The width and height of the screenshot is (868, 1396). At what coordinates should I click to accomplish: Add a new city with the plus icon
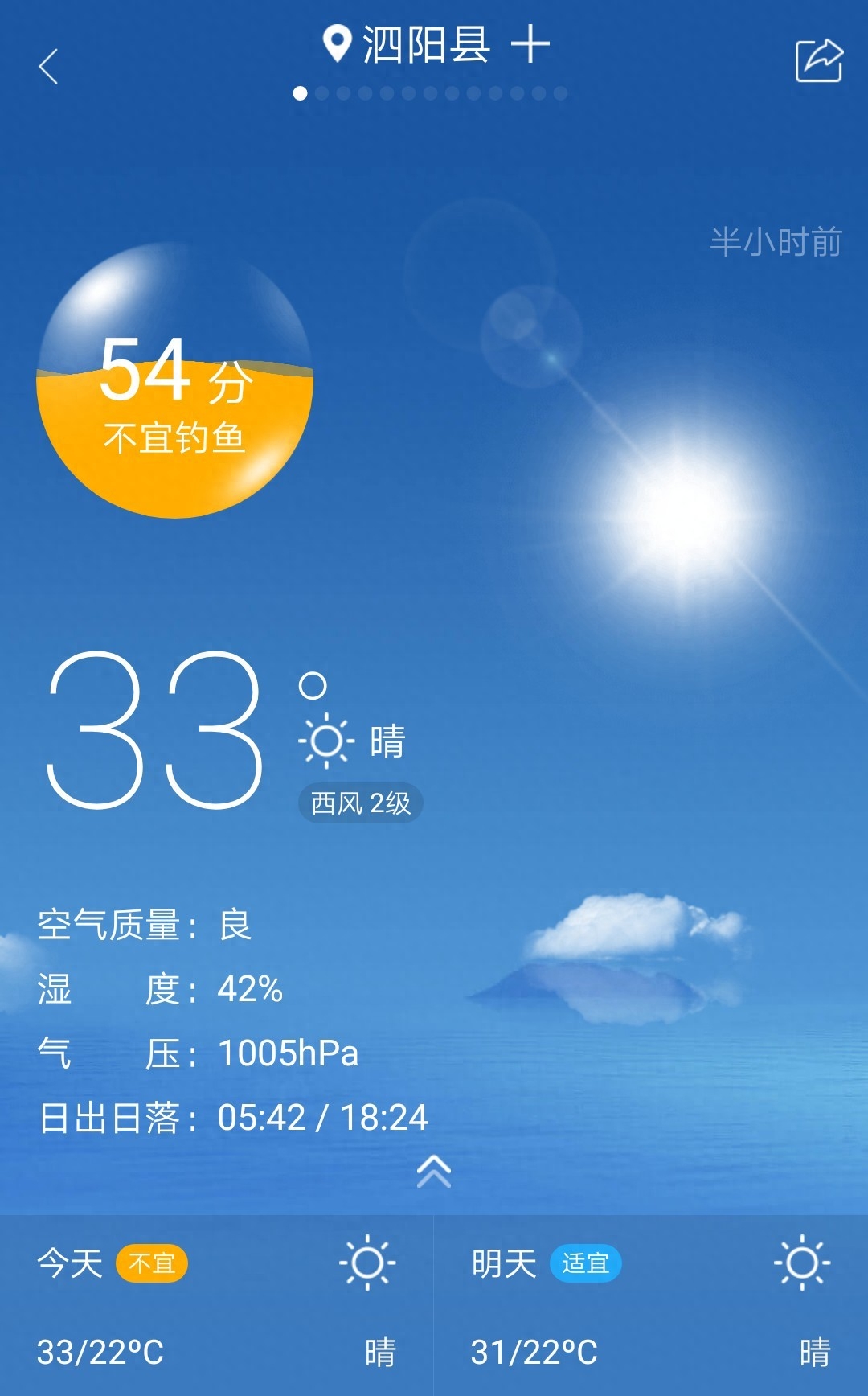pos(530,43)
